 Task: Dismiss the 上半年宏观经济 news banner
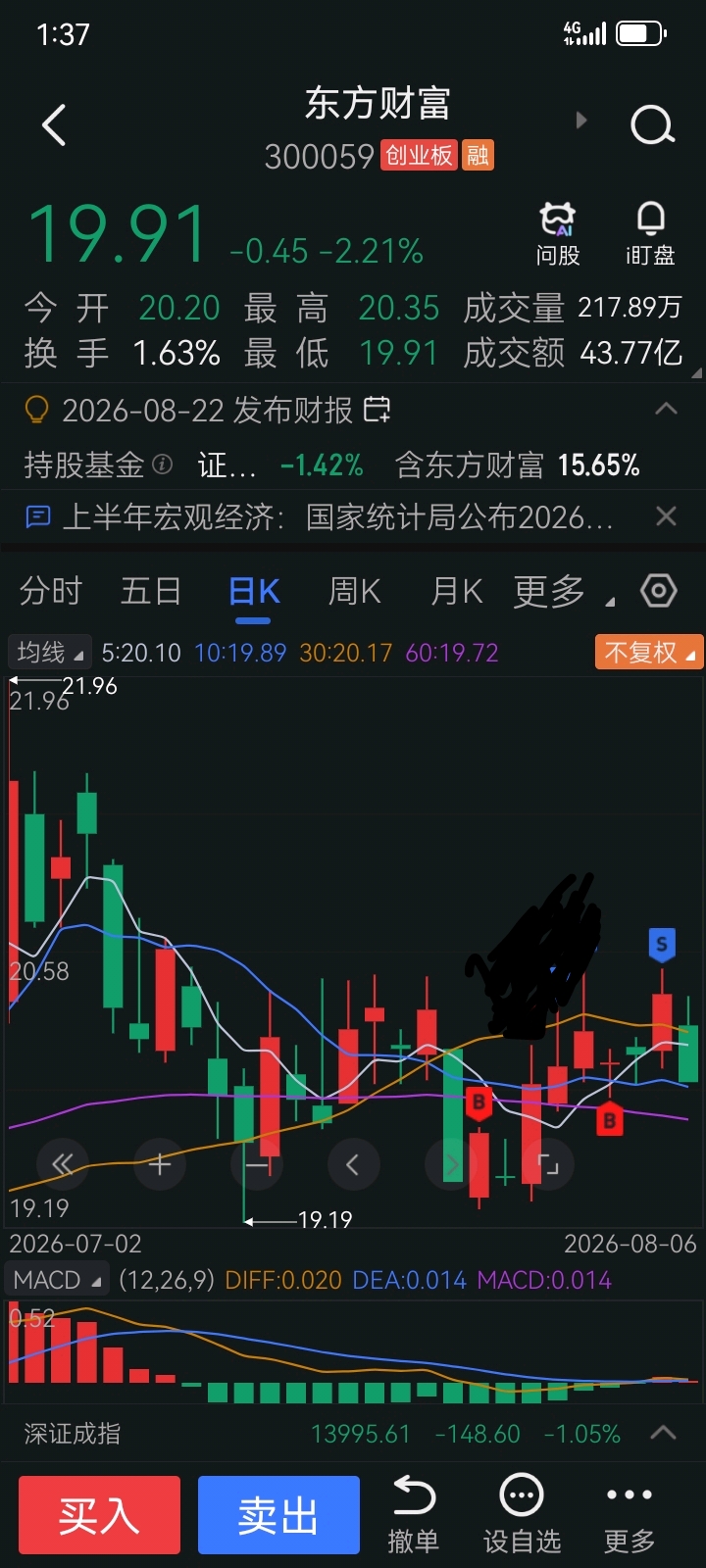(666, 516)
